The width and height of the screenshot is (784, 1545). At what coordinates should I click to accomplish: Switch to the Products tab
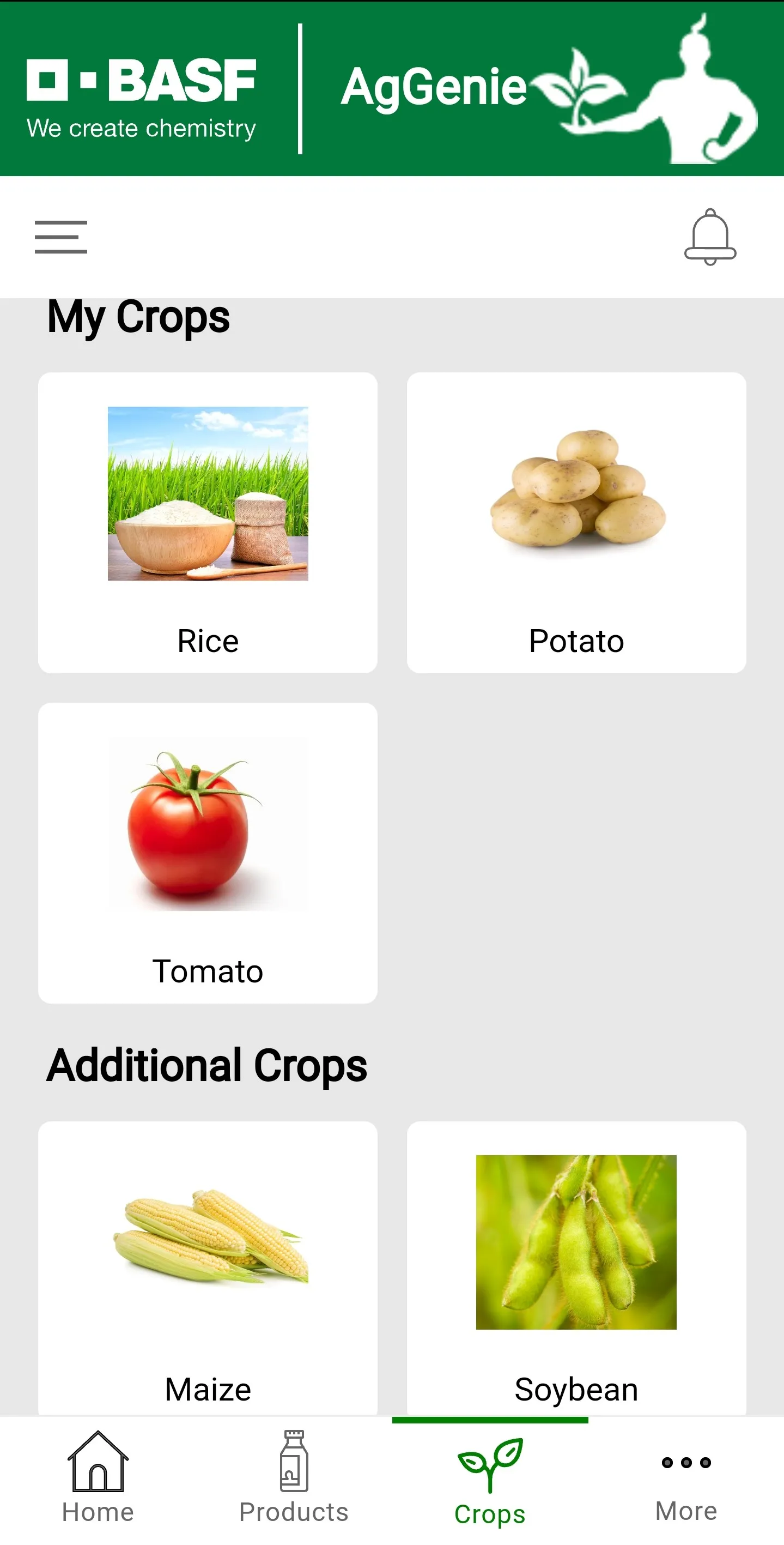click(x=294, y=1493)
